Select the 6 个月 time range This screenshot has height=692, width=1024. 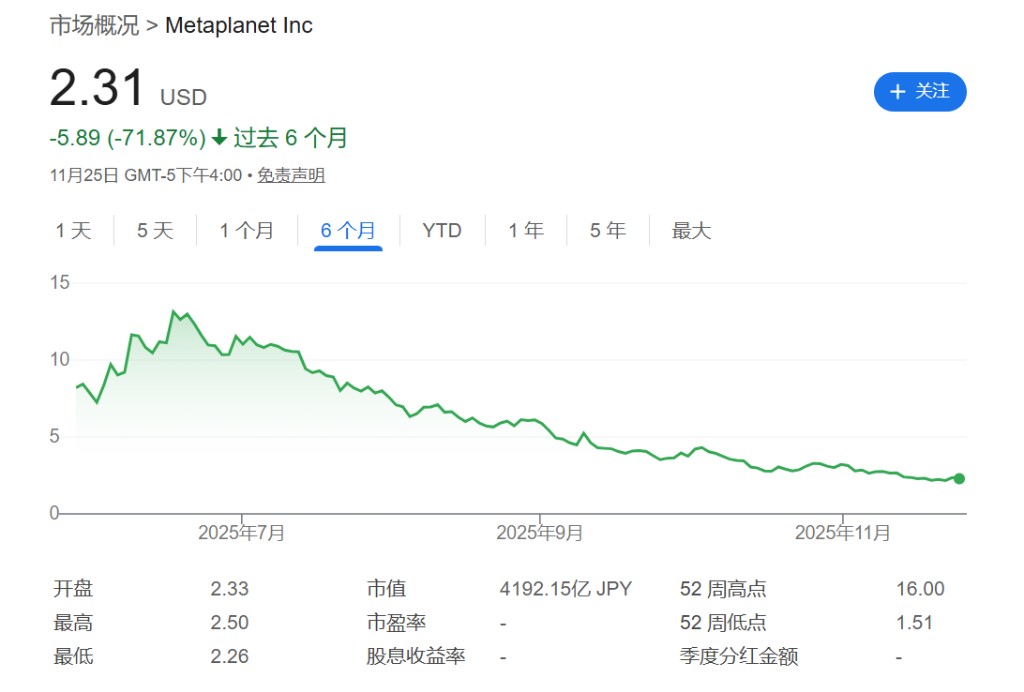(x=348, y=231)
